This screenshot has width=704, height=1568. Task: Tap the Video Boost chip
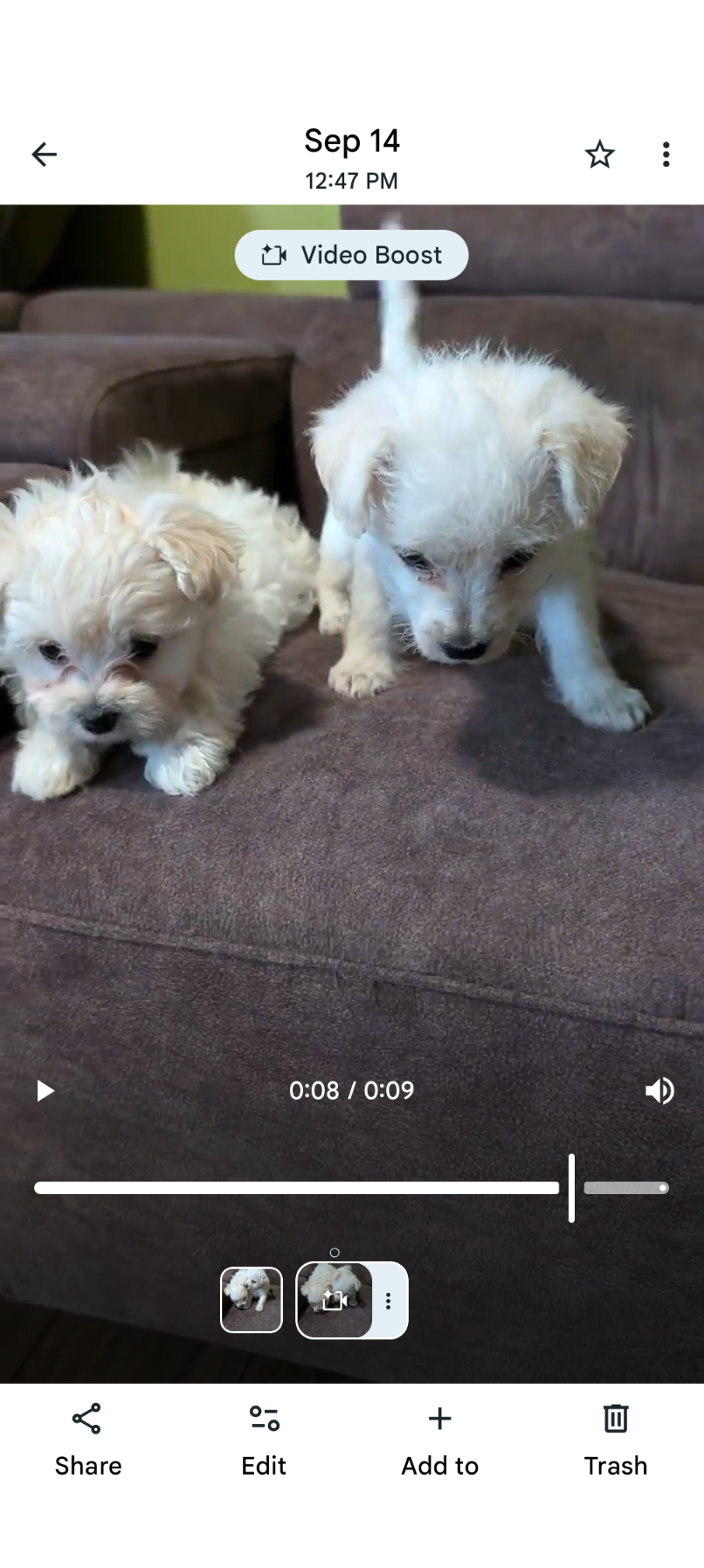pos(351,255)
